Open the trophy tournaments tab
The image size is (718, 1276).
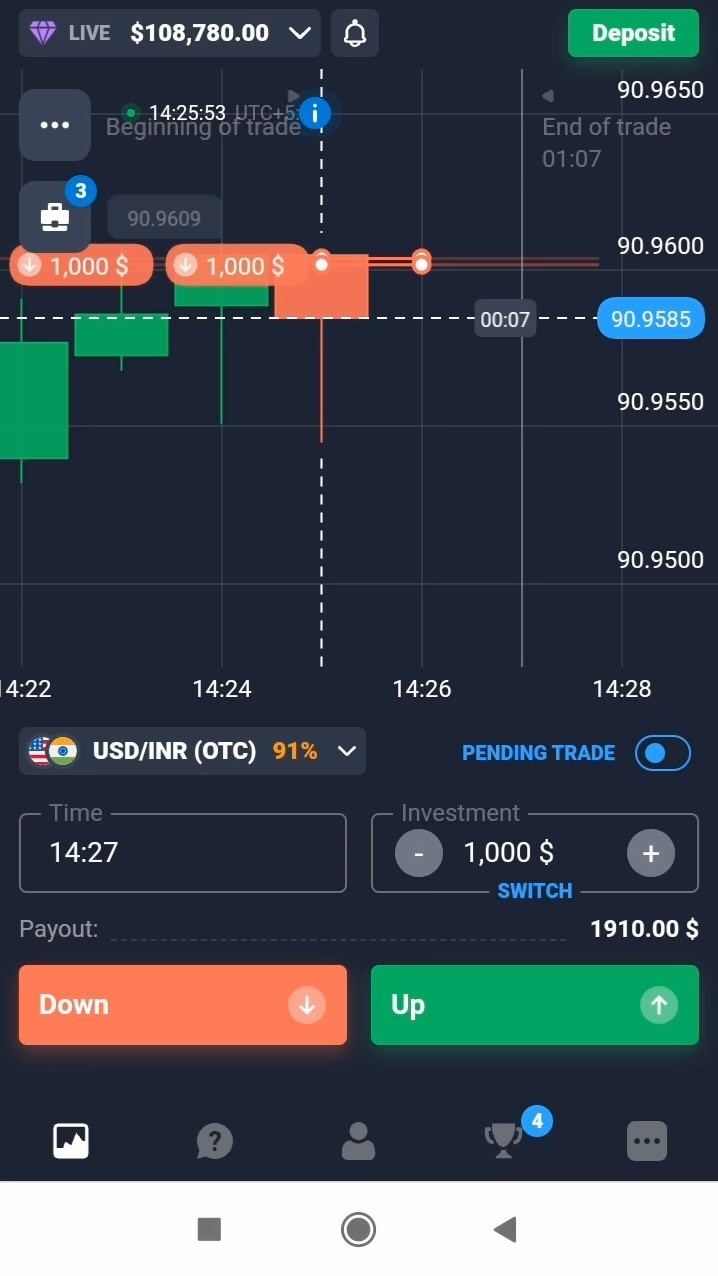point(503,1141)
